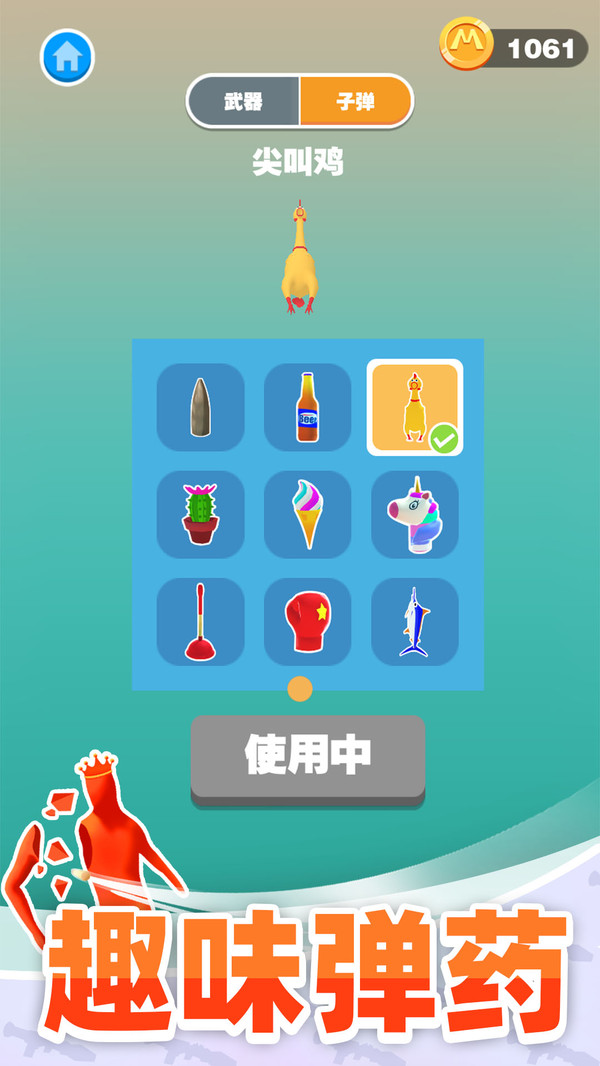Tap the orange page indicator dot
The image size is (600, 1066).
click(300, 688)
